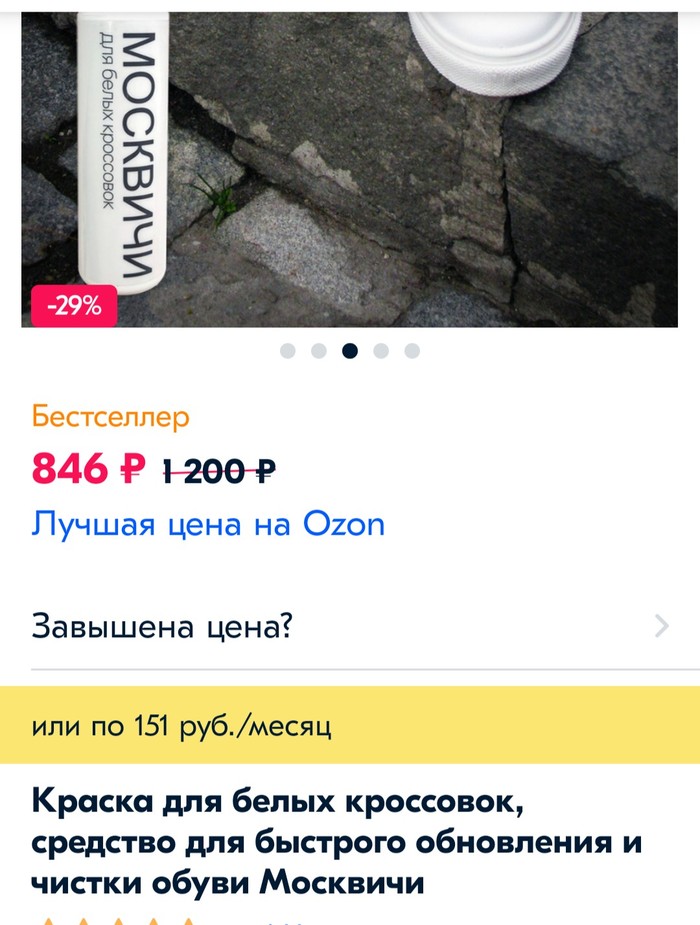
Task: Open the 'или по 151 руб./месяц' installment banner
Action: [350, 725]
